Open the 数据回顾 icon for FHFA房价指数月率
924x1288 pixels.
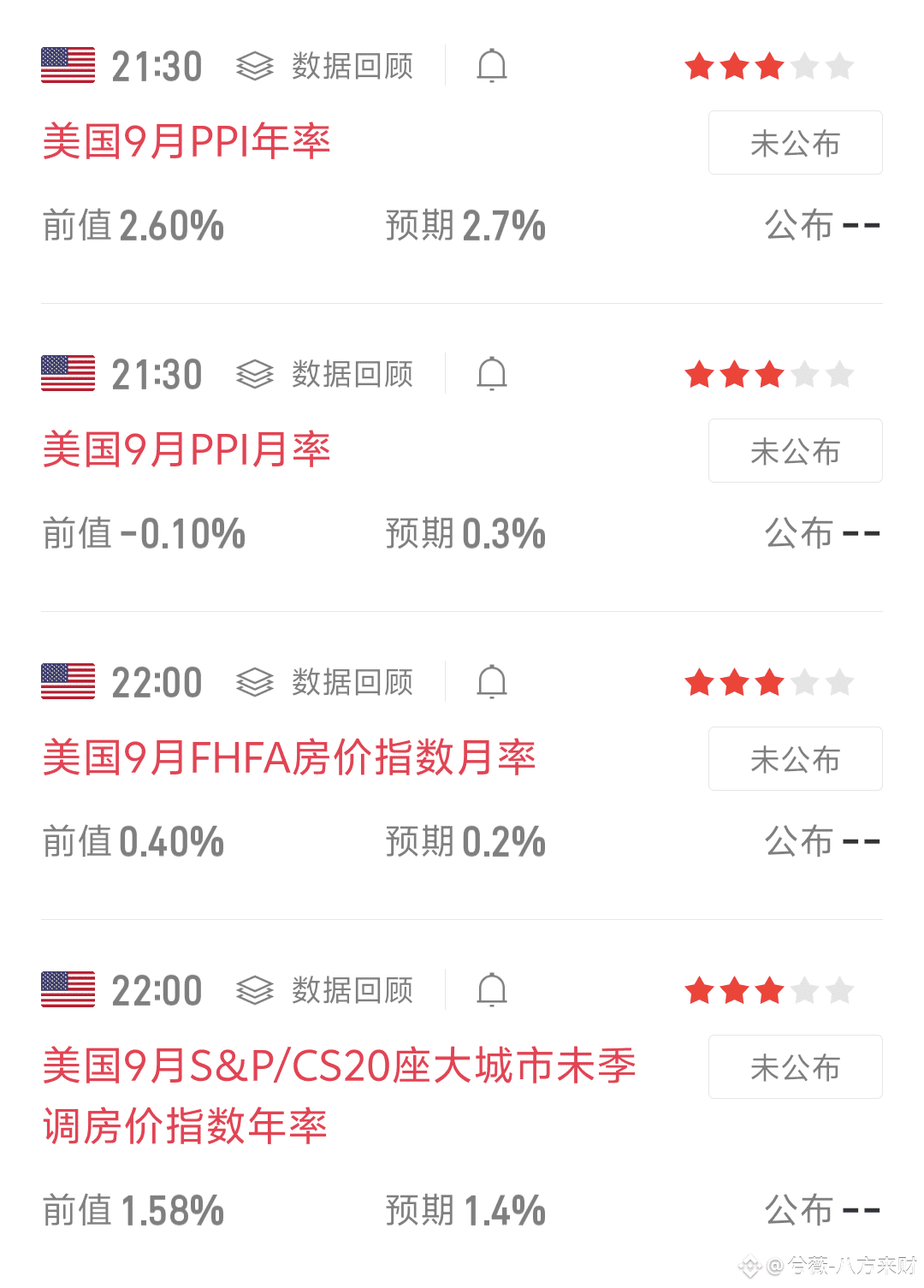[x=255, y=682]
